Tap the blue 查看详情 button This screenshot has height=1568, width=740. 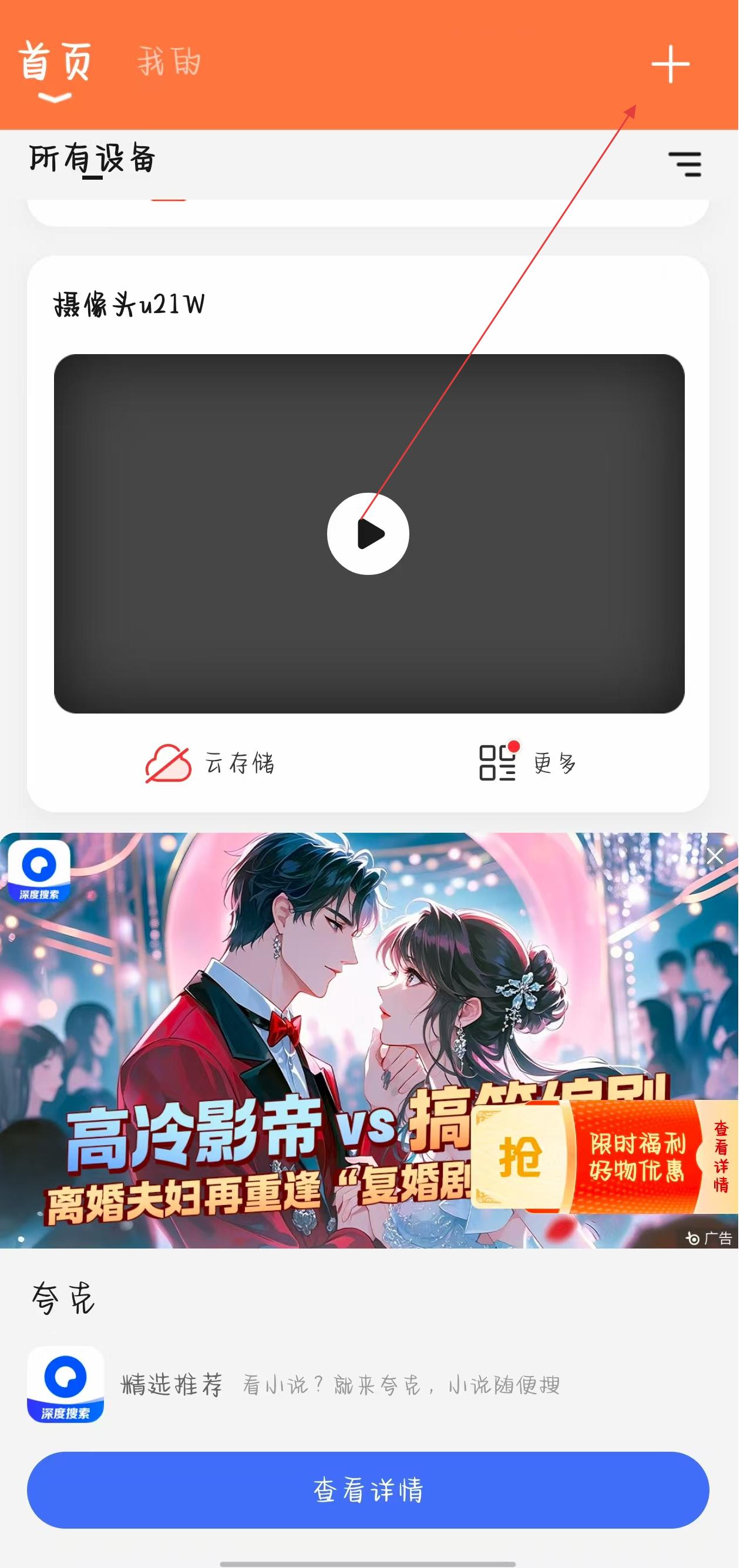[x=368, y=1489]
